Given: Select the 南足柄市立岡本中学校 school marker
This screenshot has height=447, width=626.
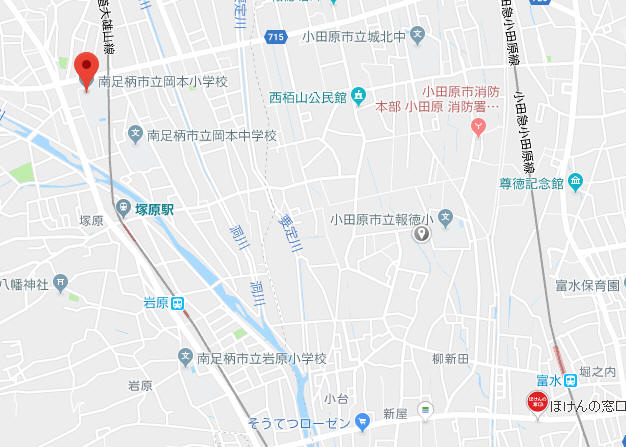Looking at the screenshot, I should [136, 133].
